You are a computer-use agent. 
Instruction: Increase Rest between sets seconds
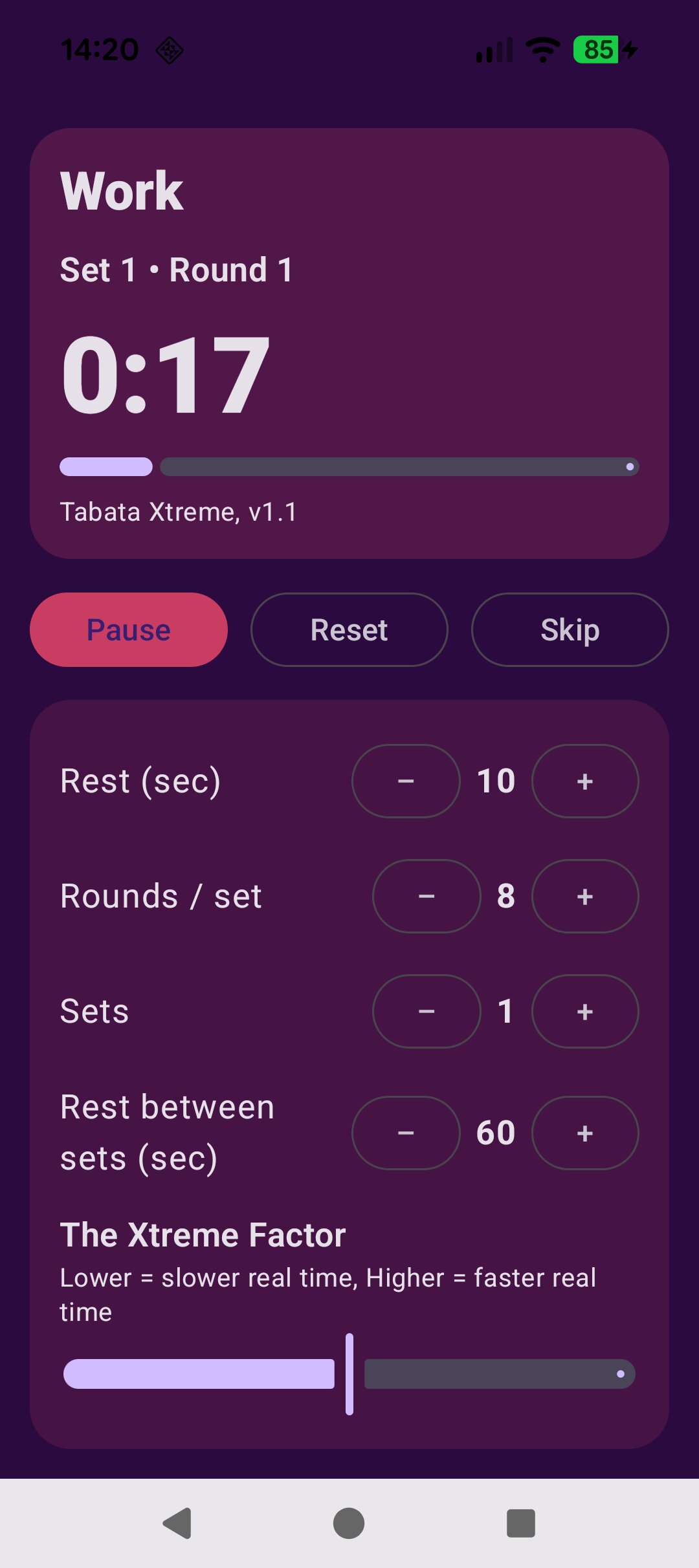pos(585,1133)
